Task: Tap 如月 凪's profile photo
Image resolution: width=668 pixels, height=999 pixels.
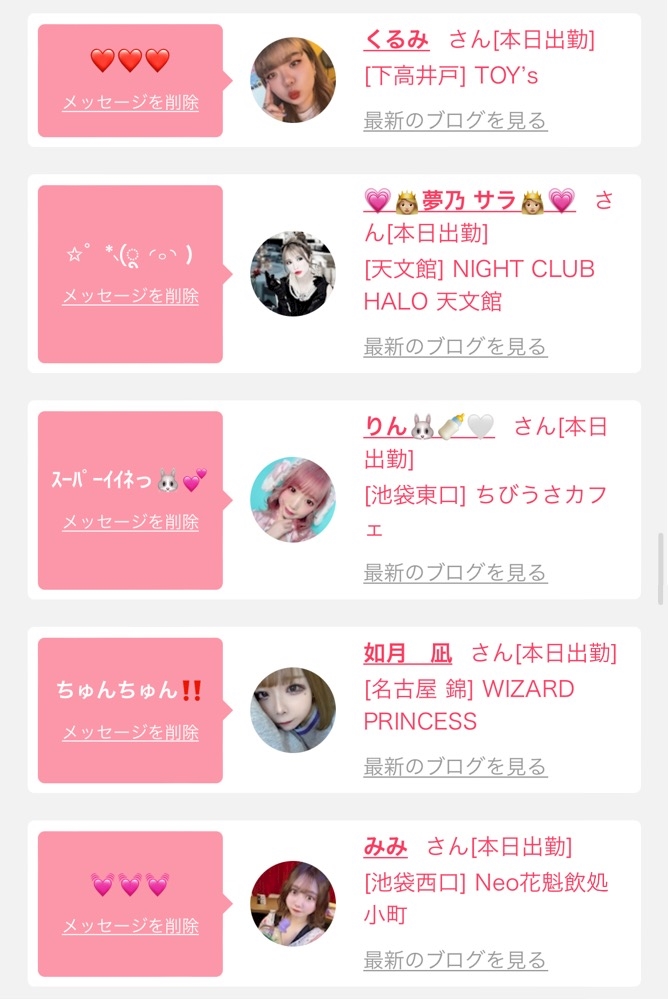Action: pyautogui.click(x=293, y=710)
